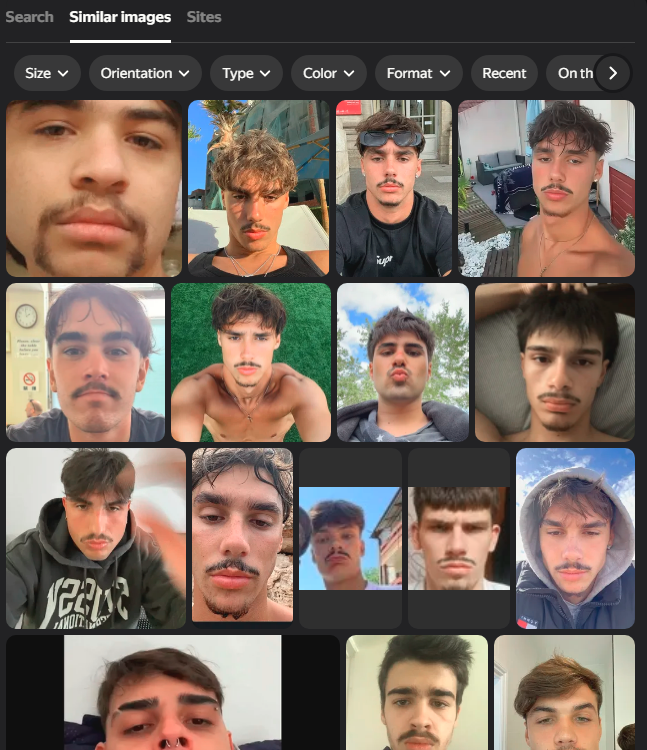The height and width of the screenshot is (750, 647).
Task: Open the photo with the gray hood up
Action: click(575, 538)
